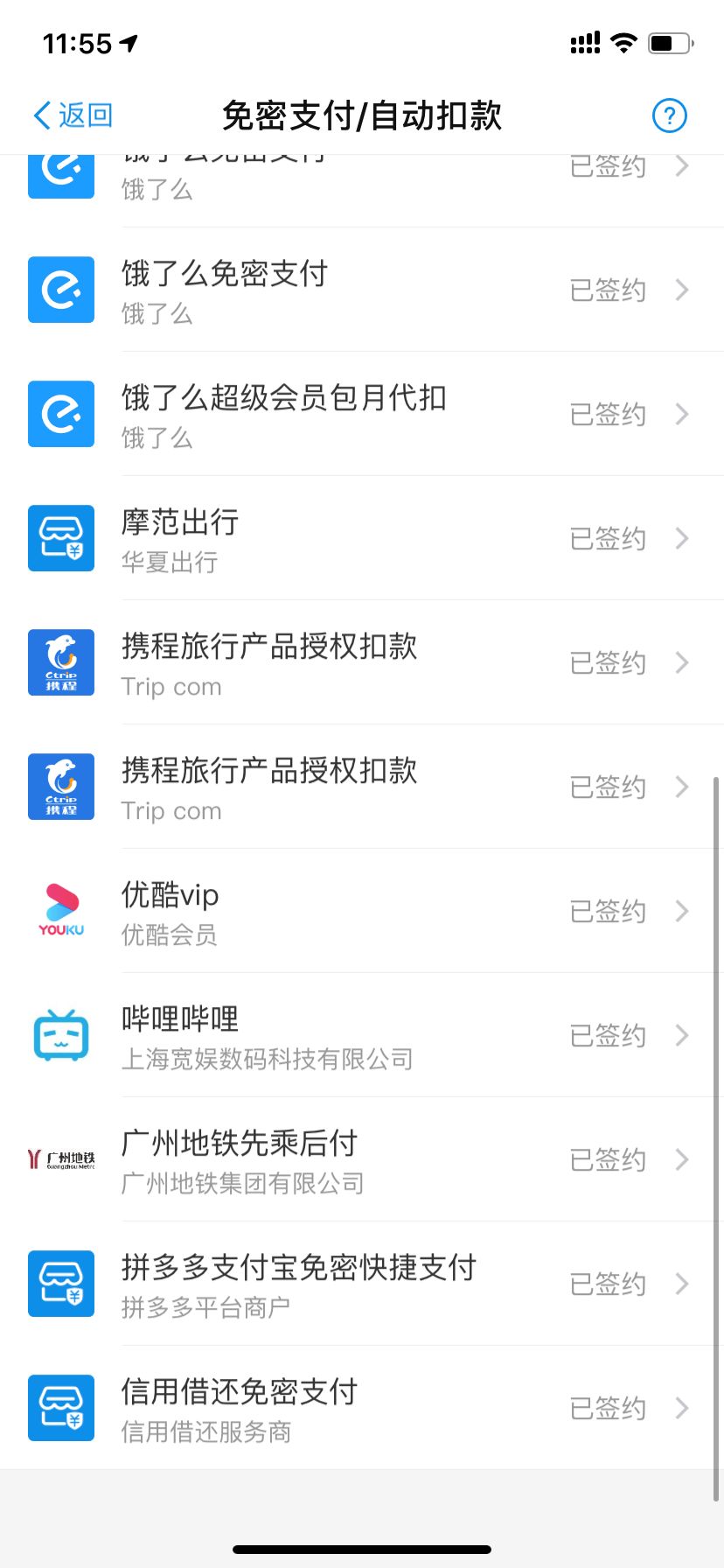Click the 摩范出行 storefront icon
This screenshot has width=724, height=1568.
click(60, 538)
